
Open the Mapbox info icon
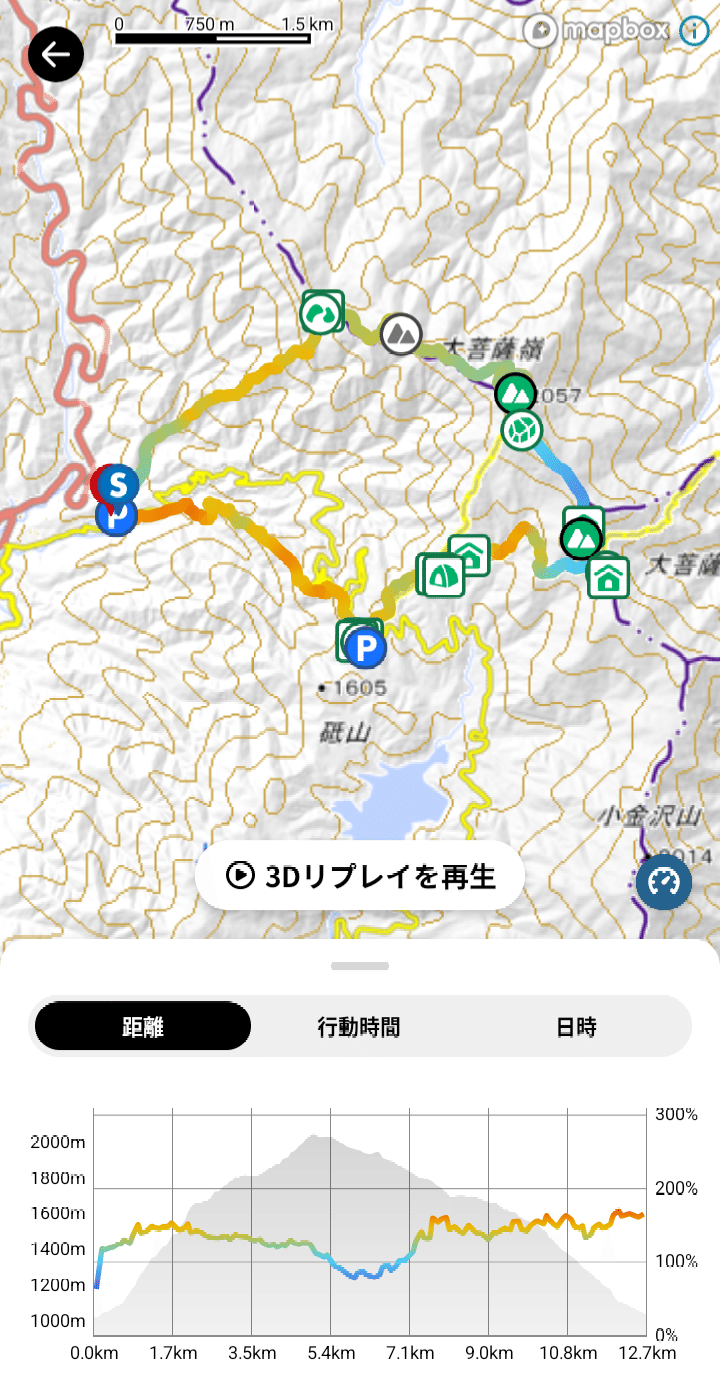tap(693, 30)
